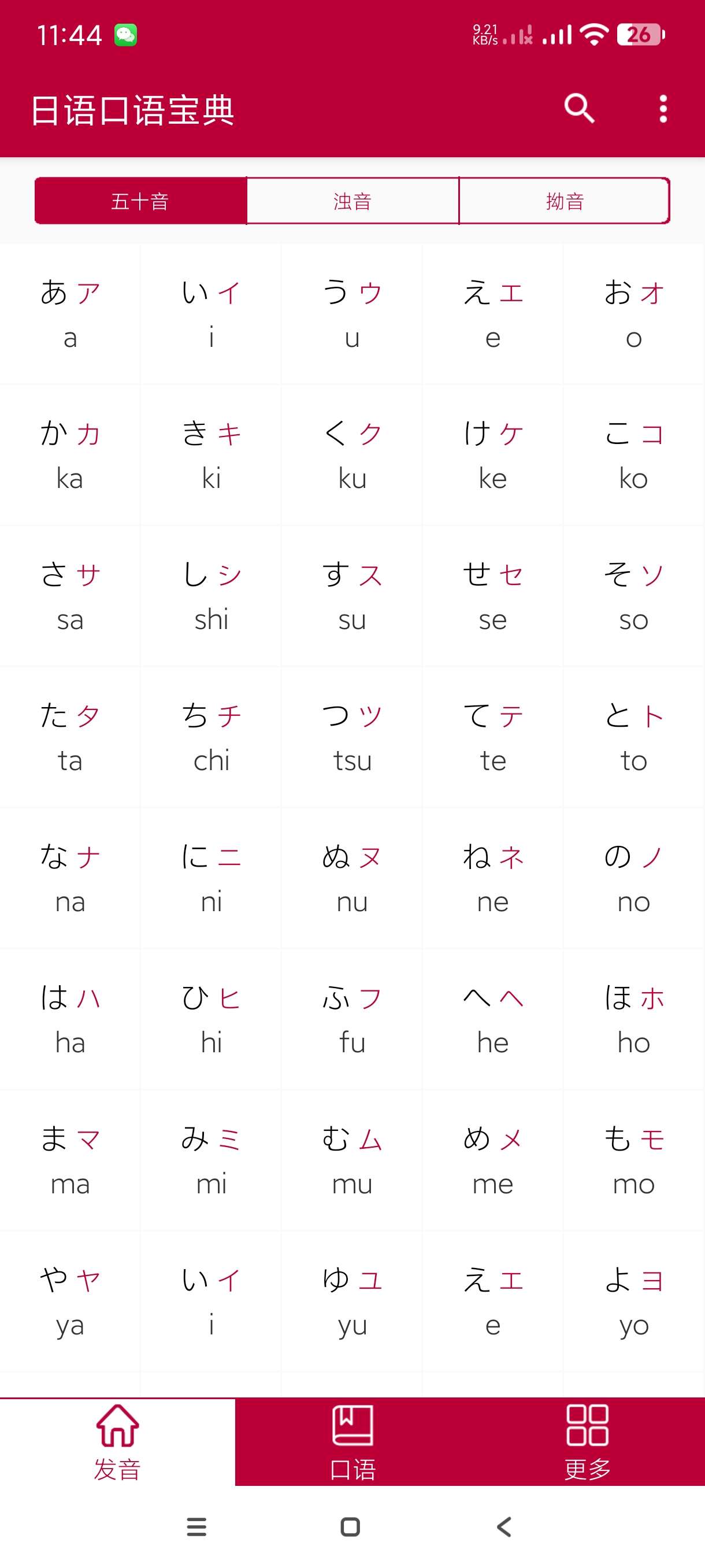Switch to the 口语 tab

[352, 1443]
